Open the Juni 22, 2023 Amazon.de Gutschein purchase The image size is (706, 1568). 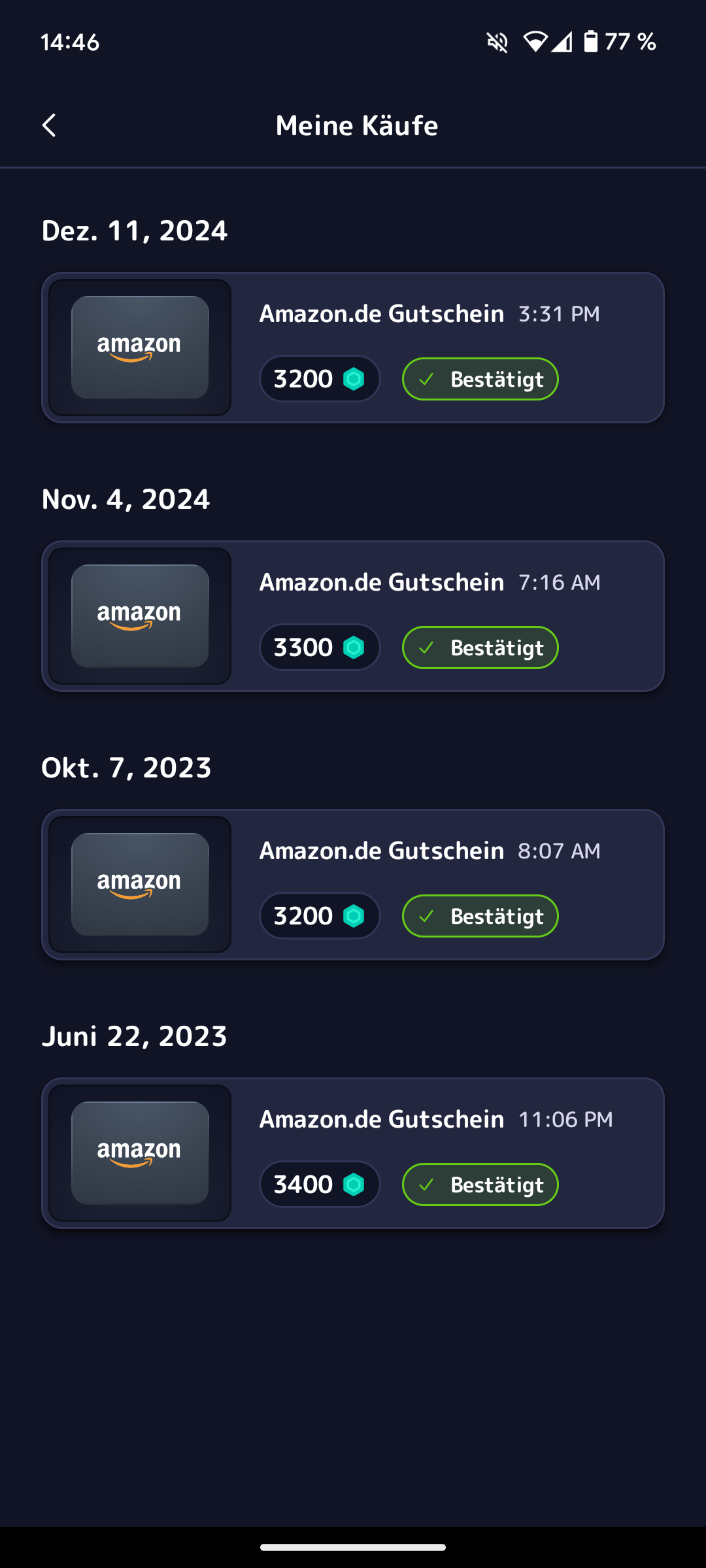coord(353,1153)
